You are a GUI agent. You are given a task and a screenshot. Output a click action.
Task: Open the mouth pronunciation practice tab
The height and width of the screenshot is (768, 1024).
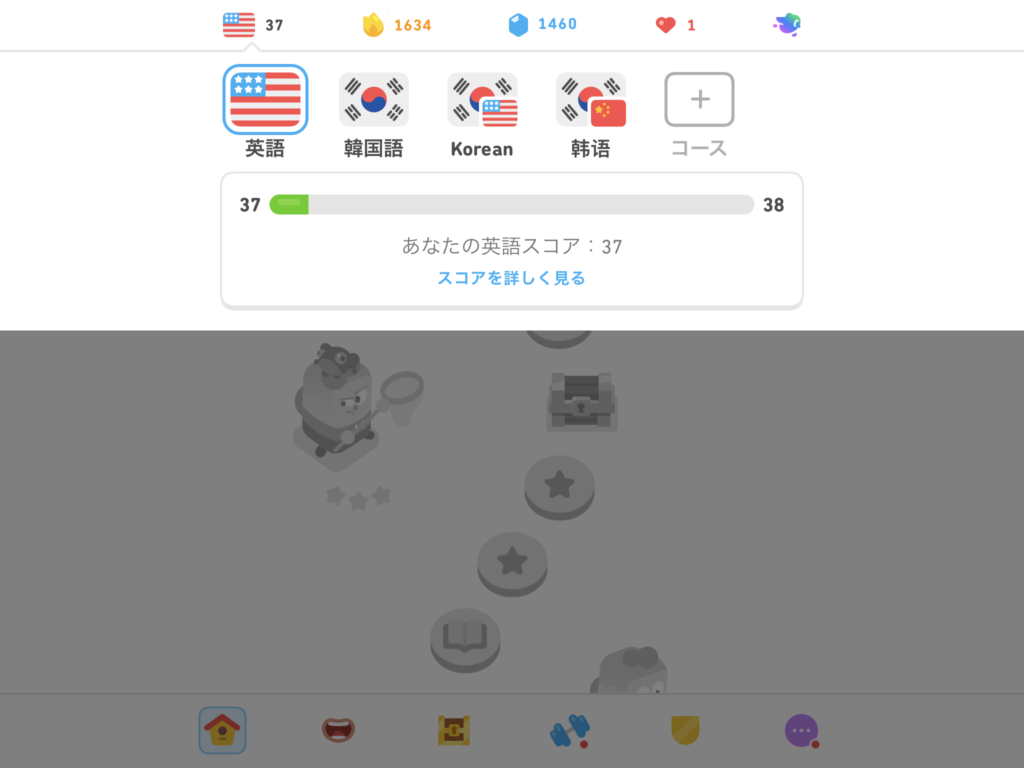click(338, 731)
